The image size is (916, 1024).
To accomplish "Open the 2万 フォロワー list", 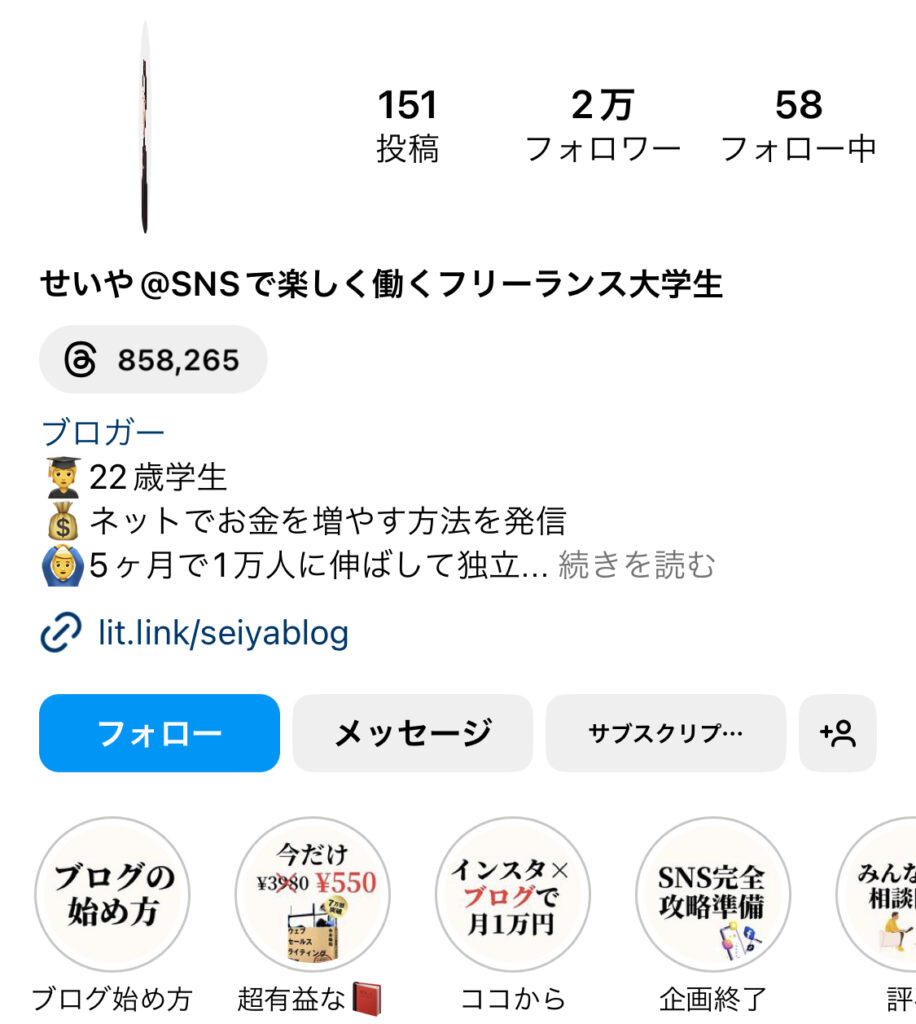I will [x=602, y=125].
